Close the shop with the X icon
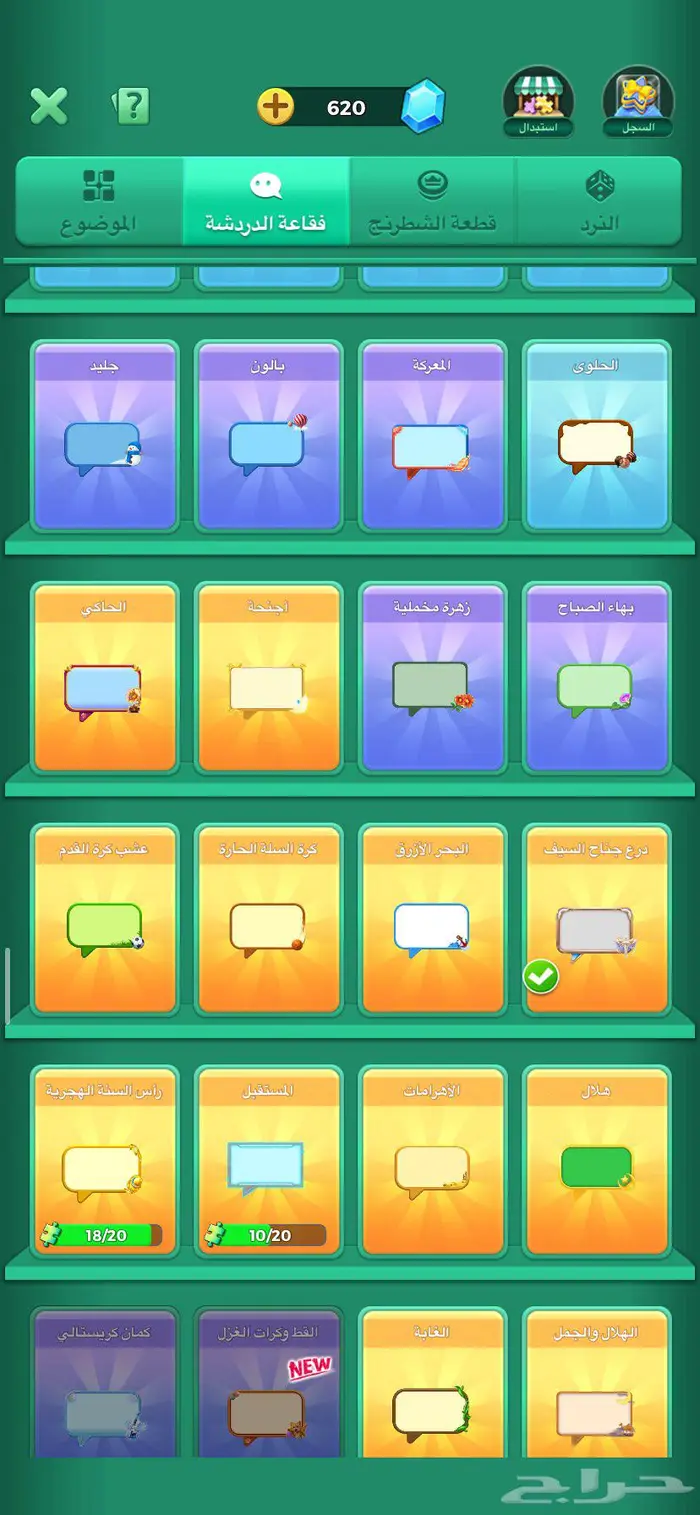 point(48,106)
